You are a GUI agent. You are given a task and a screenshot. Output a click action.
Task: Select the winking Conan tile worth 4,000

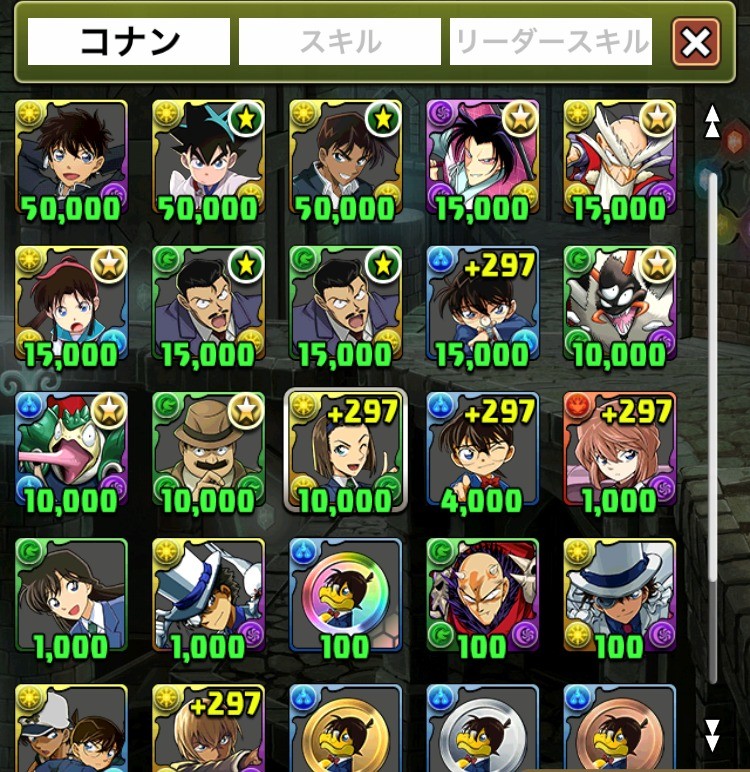[x=482, y=448]
